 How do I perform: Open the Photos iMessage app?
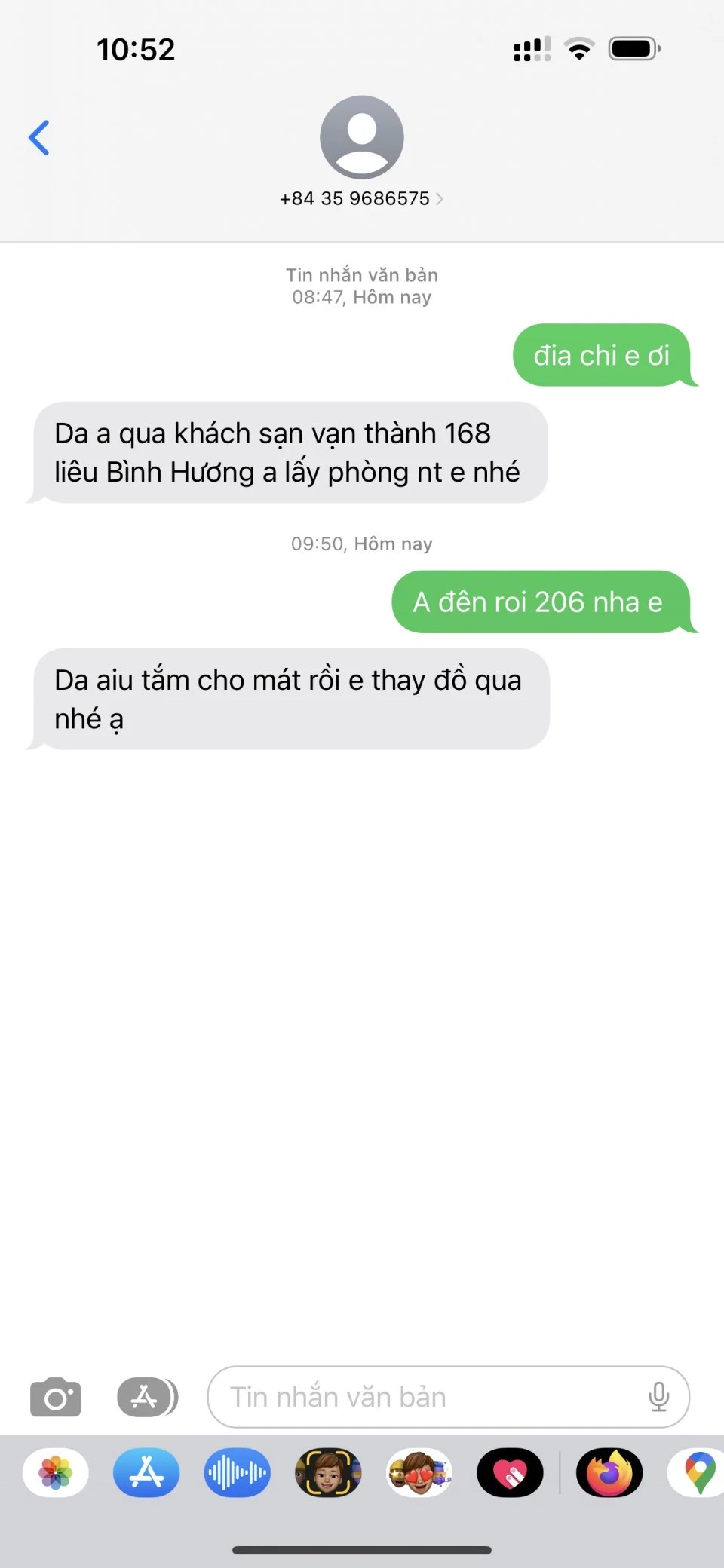[x=56, y=1472]
